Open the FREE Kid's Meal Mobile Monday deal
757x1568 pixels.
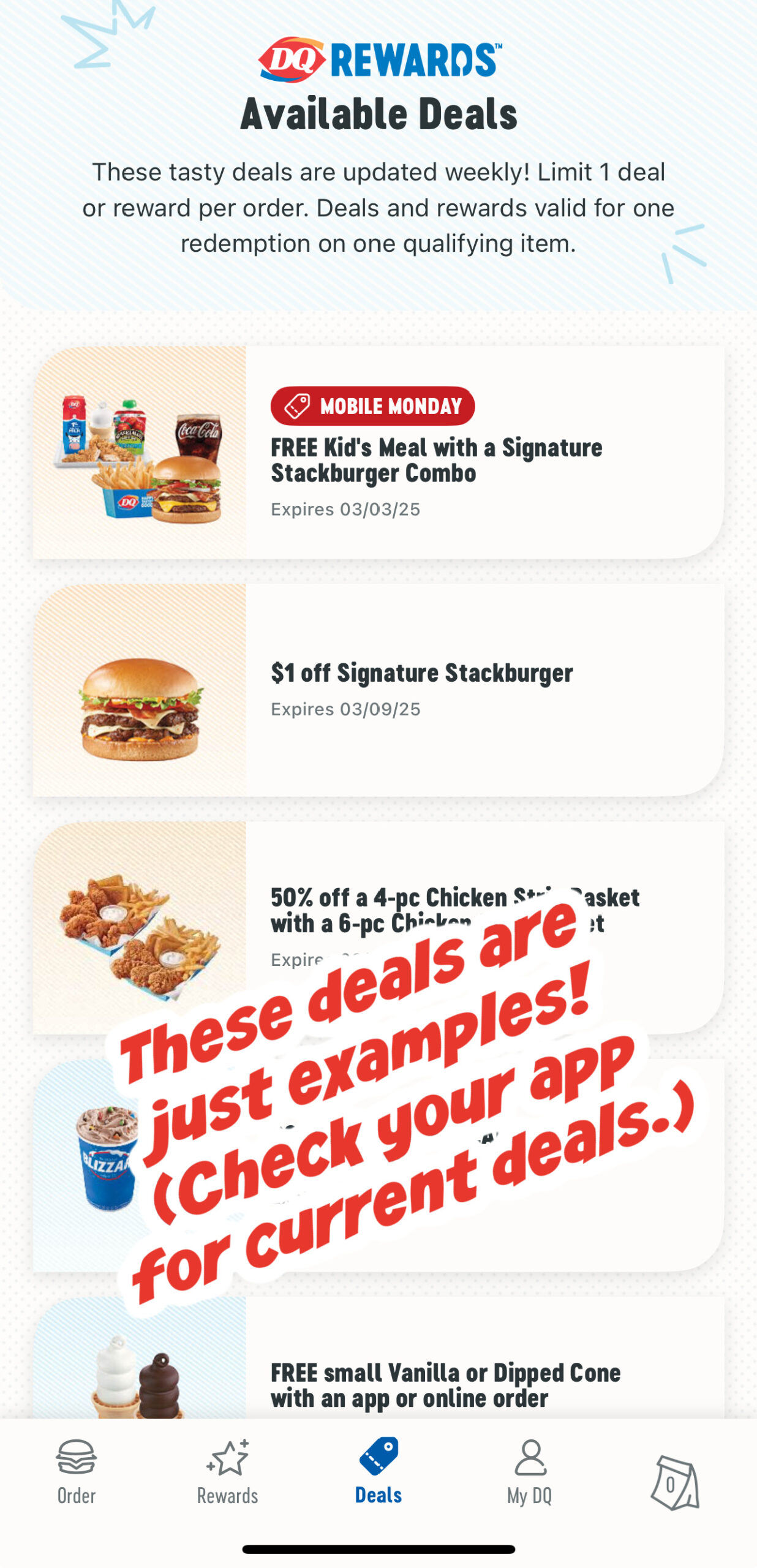coord(378,453)
